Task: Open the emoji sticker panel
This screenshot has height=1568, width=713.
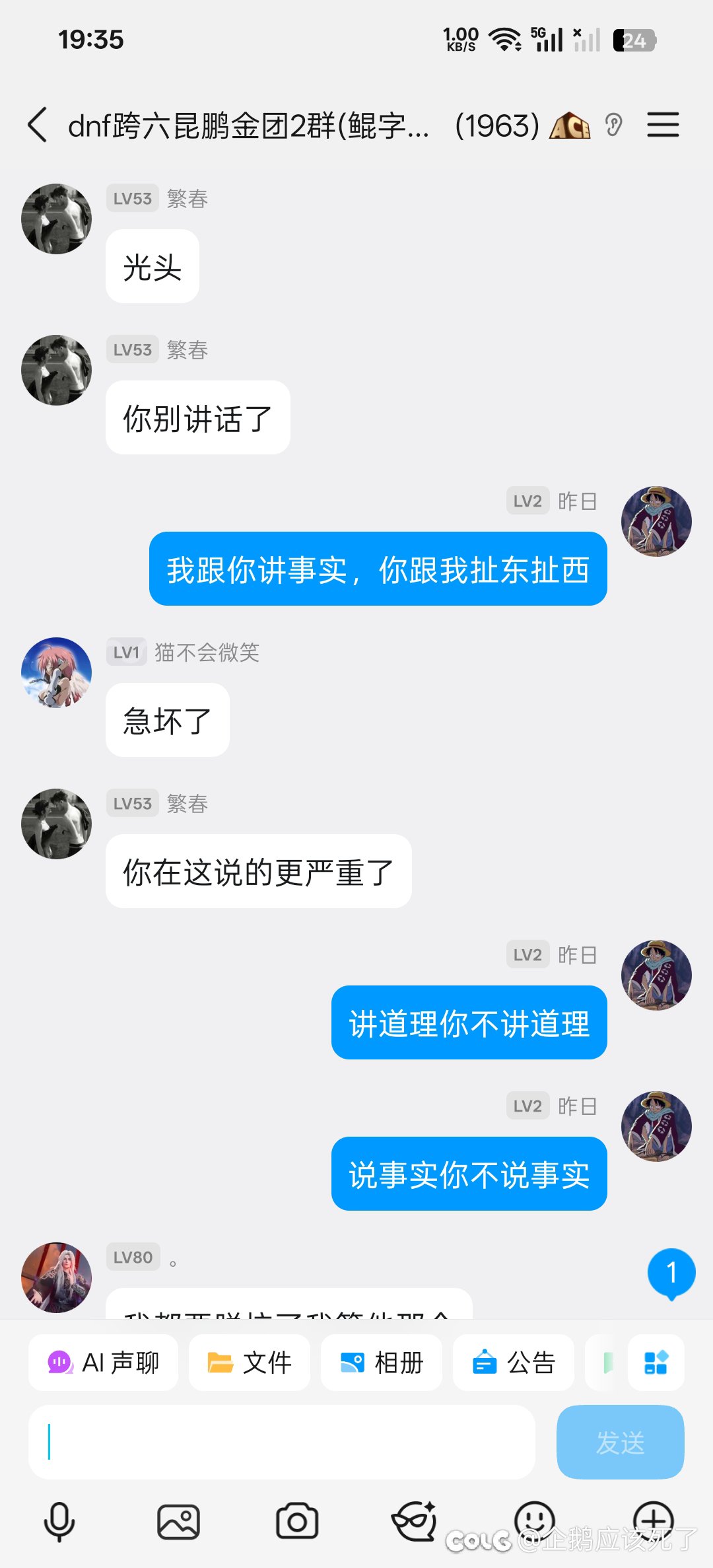Action: [535, 1519]
